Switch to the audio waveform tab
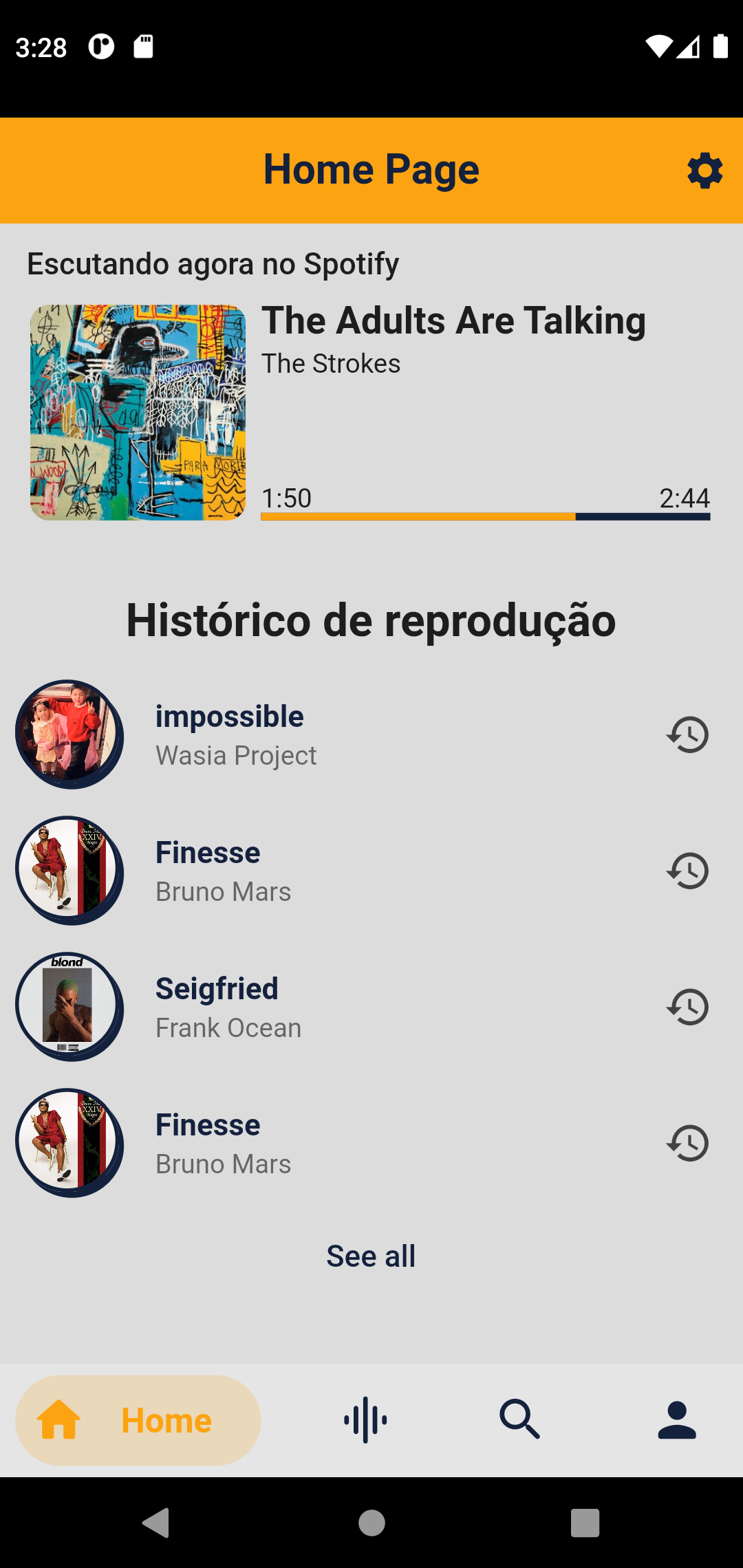Image resolution: width=743 pixels, height=1568 pixels. pos(365,1420)
